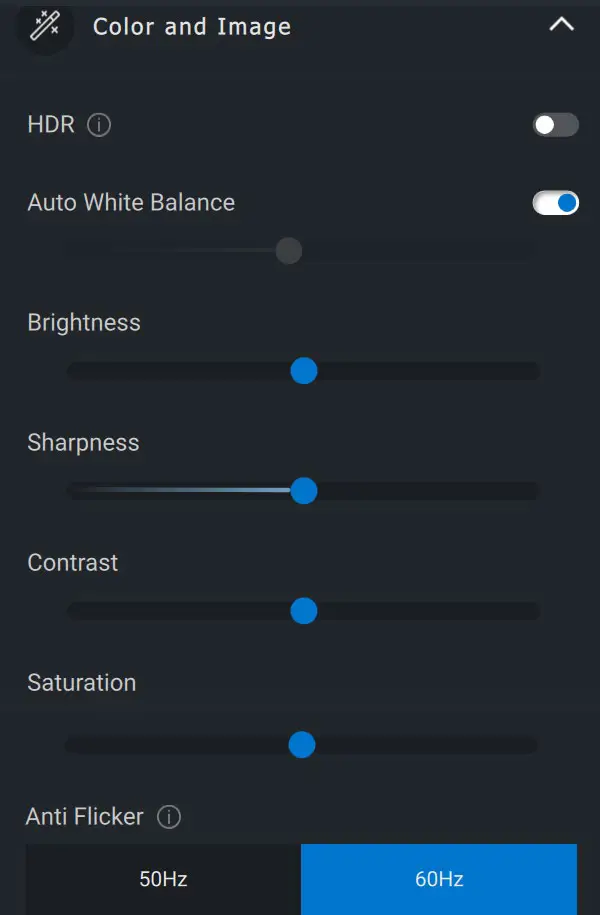This screenshot has height=915, width=600.
Task: Turn on the HDR switch
Action: [555, 125]
